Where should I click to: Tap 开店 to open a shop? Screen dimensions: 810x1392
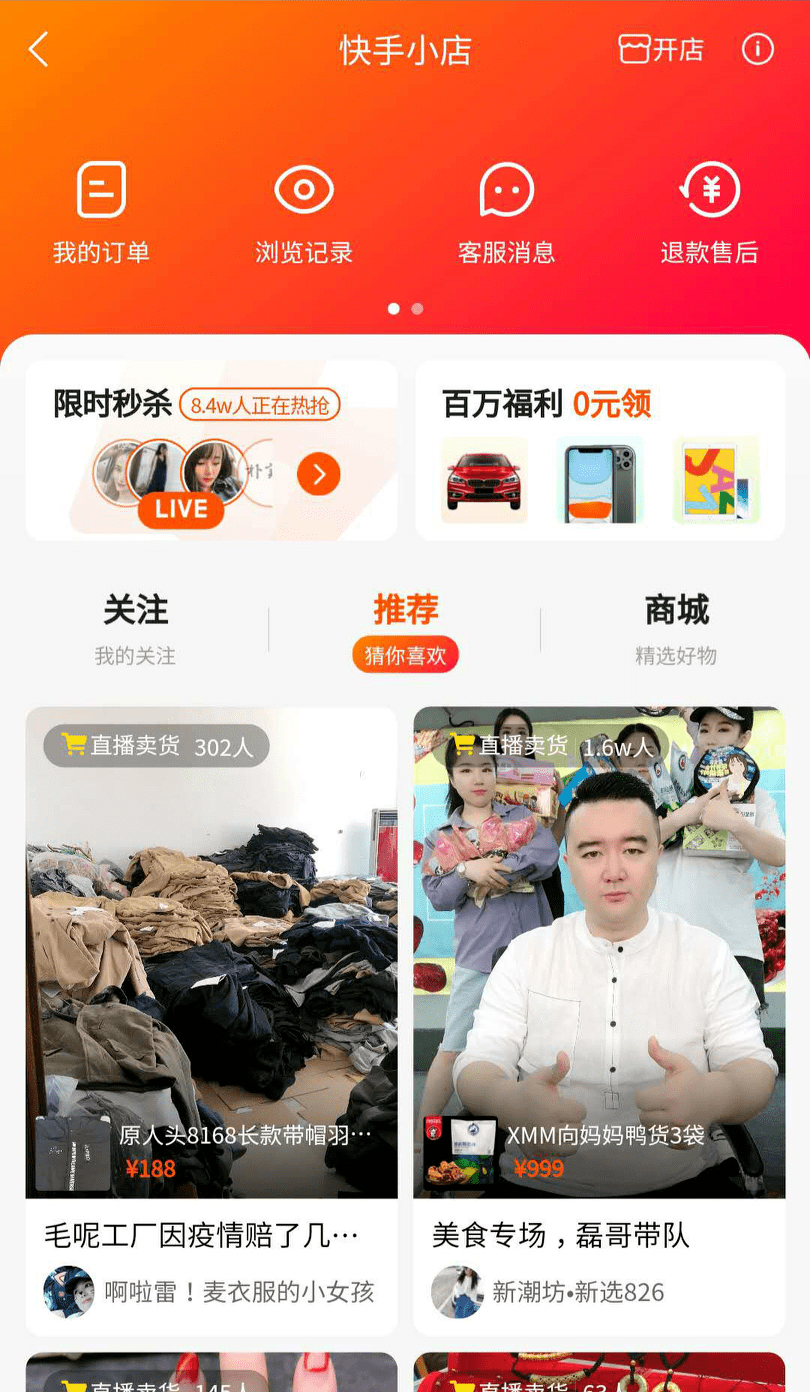click(x=662, y=49)
